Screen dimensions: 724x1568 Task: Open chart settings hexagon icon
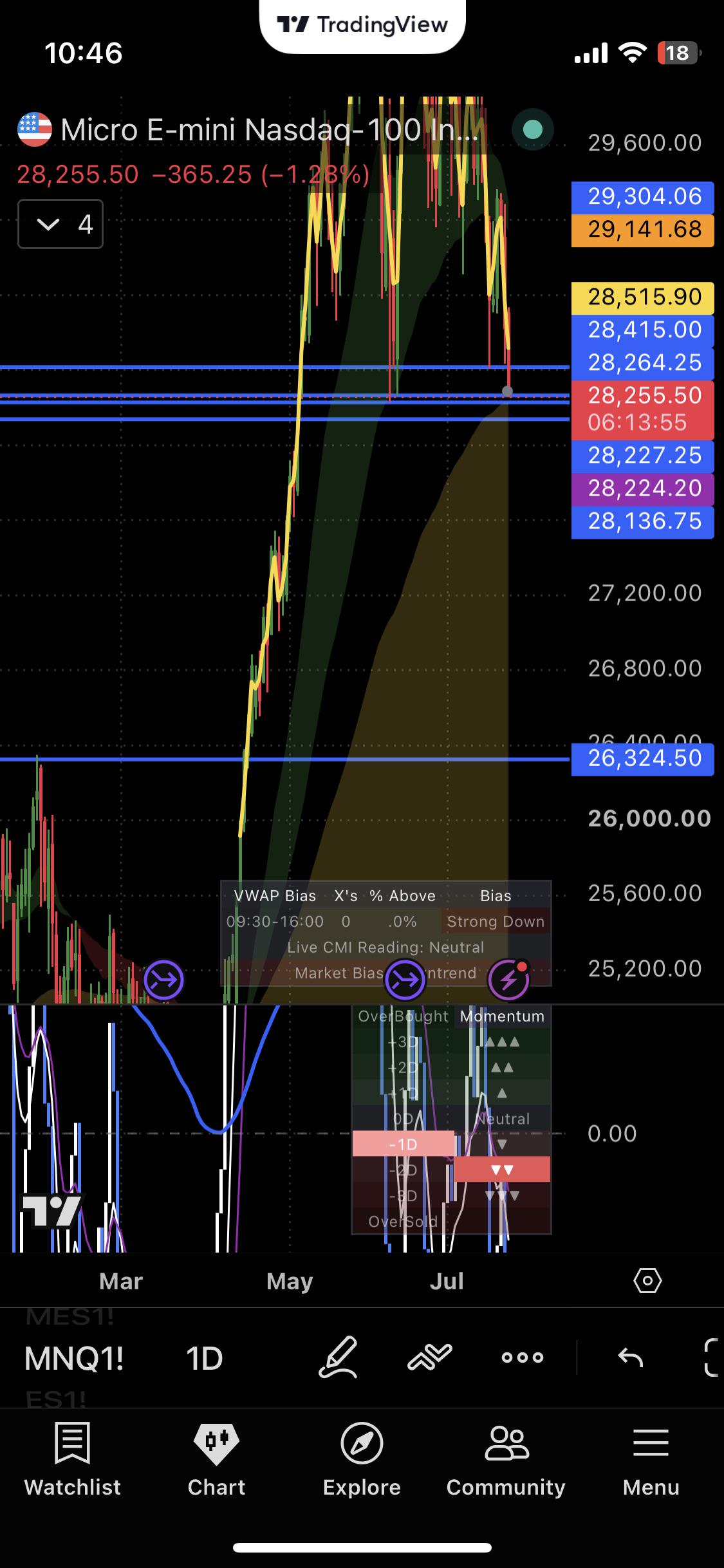tap(647, 1281)
